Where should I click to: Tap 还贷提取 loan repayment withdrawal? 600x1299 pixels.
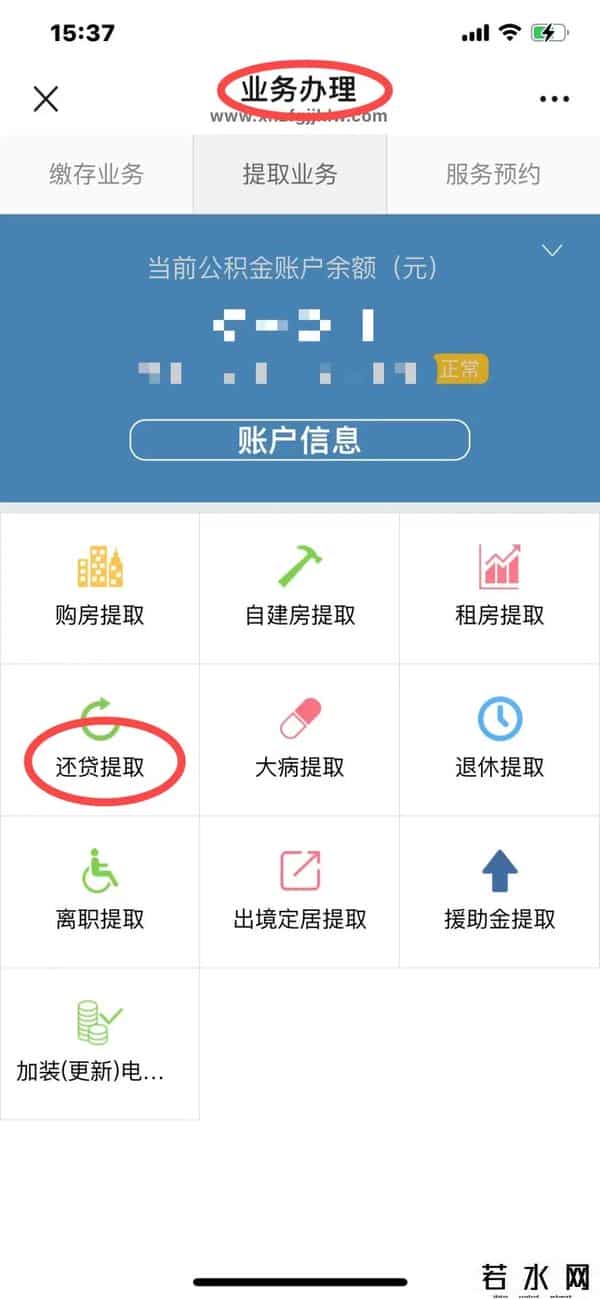pos(100,740)
